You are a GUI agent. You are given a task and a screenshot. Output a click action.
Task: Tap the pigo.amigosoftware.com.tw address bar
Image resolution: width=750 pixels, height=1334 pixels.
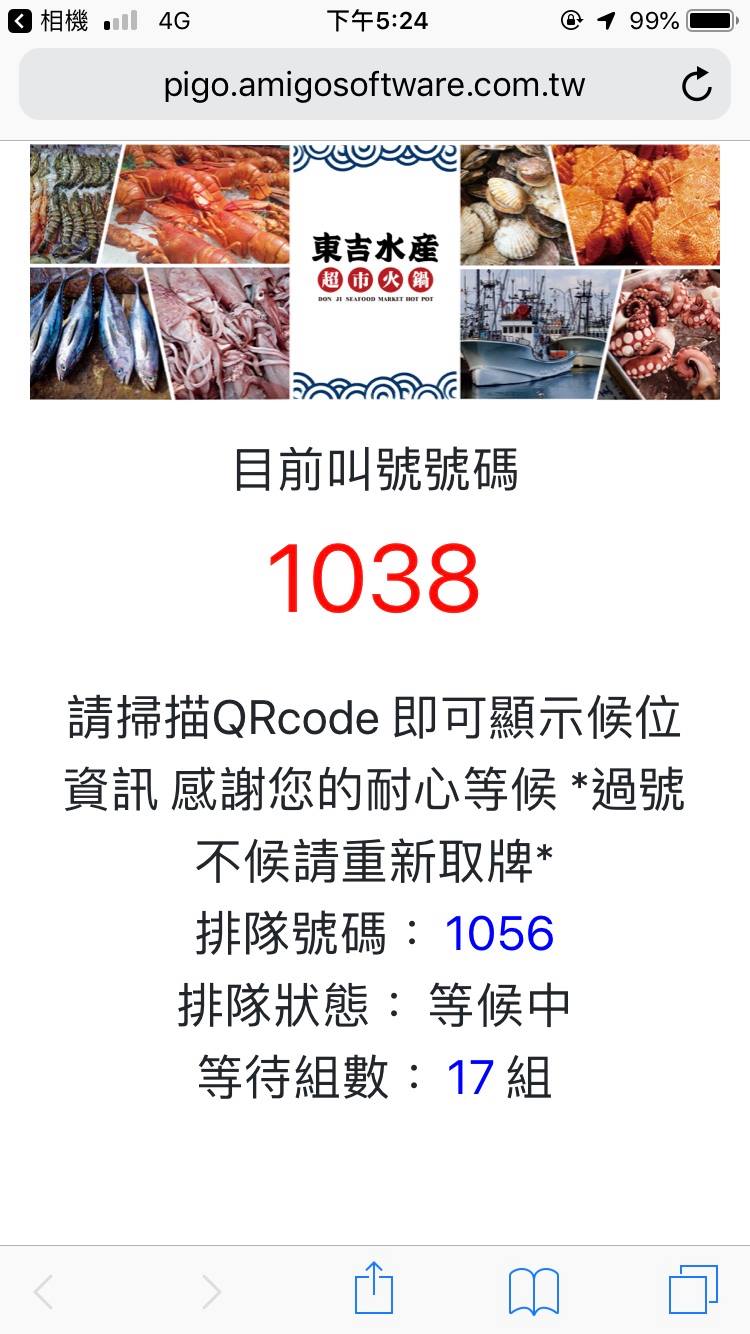click(x=375, y=85)
